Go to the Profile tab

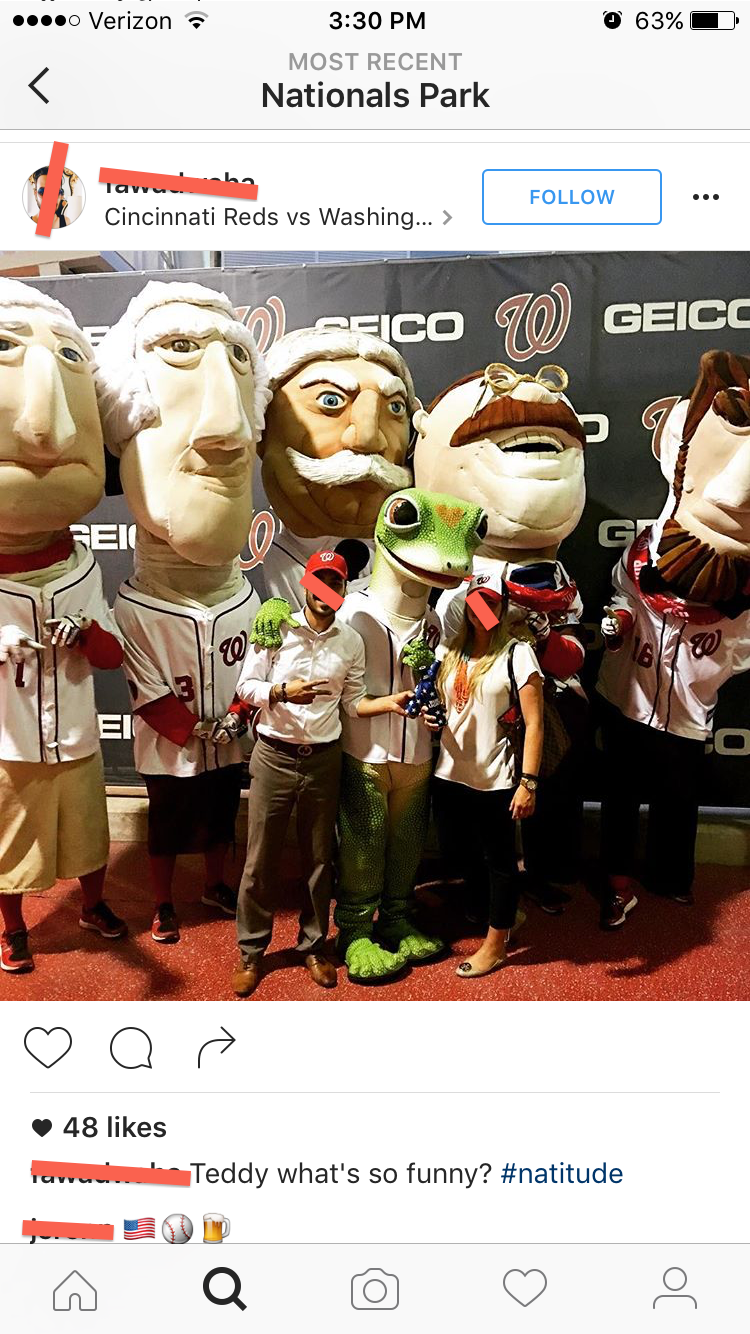coord(675,1288)
